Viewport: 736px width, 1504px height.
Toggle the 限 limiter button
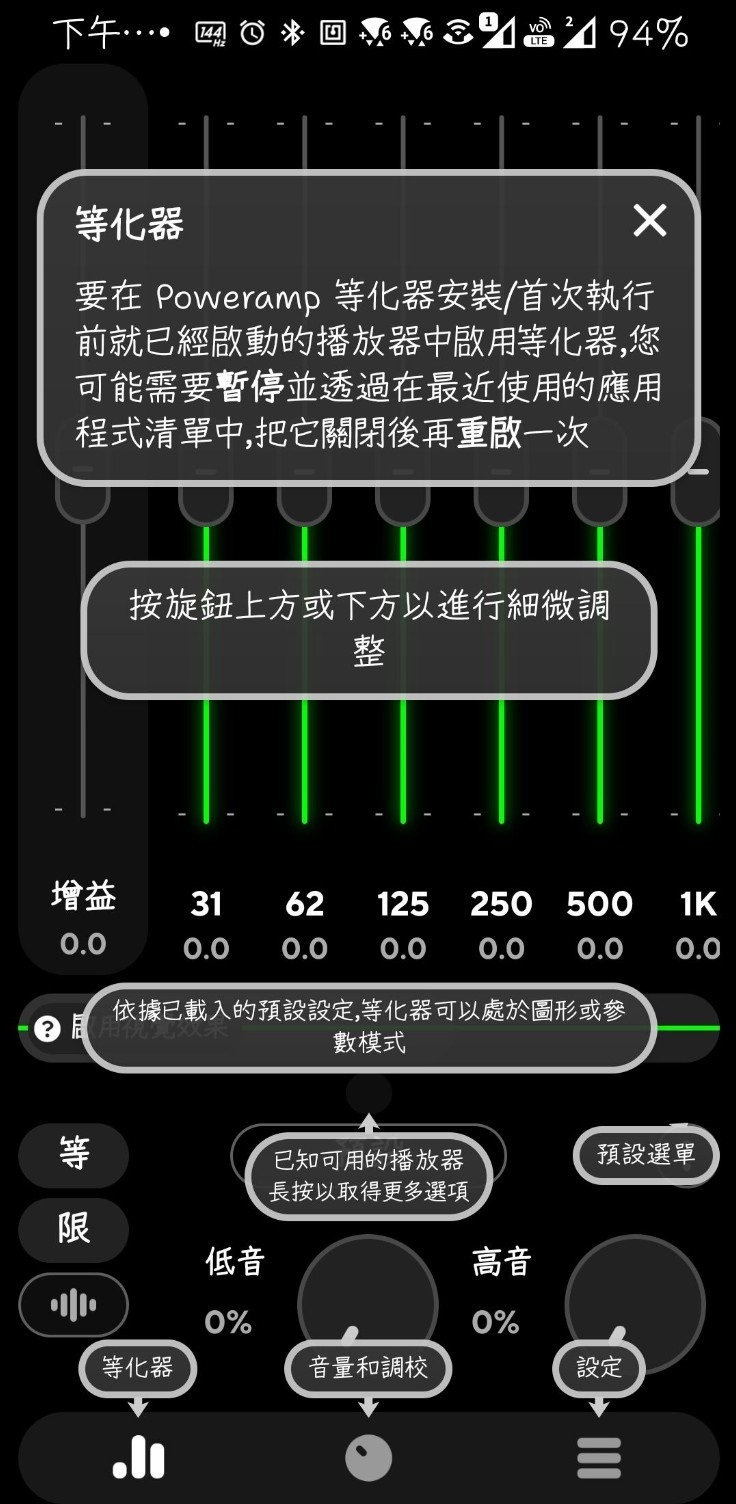[x=74, y=1229]
